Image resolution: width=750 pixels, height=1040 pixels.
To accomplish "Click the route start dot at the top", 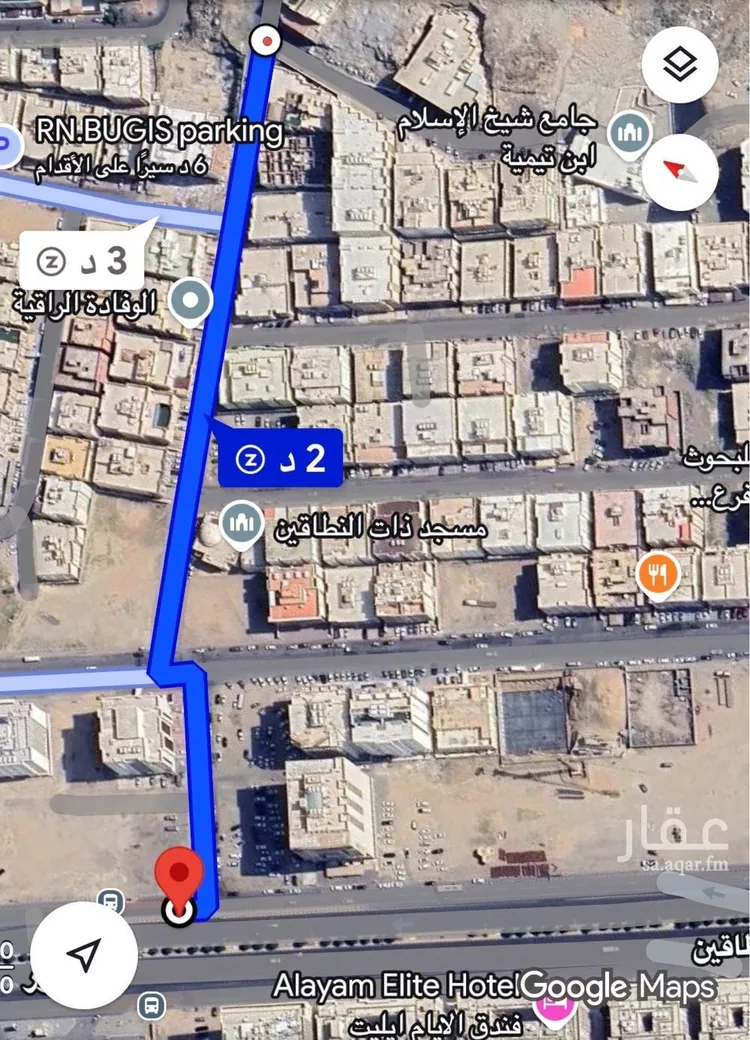I will point(264,42).
